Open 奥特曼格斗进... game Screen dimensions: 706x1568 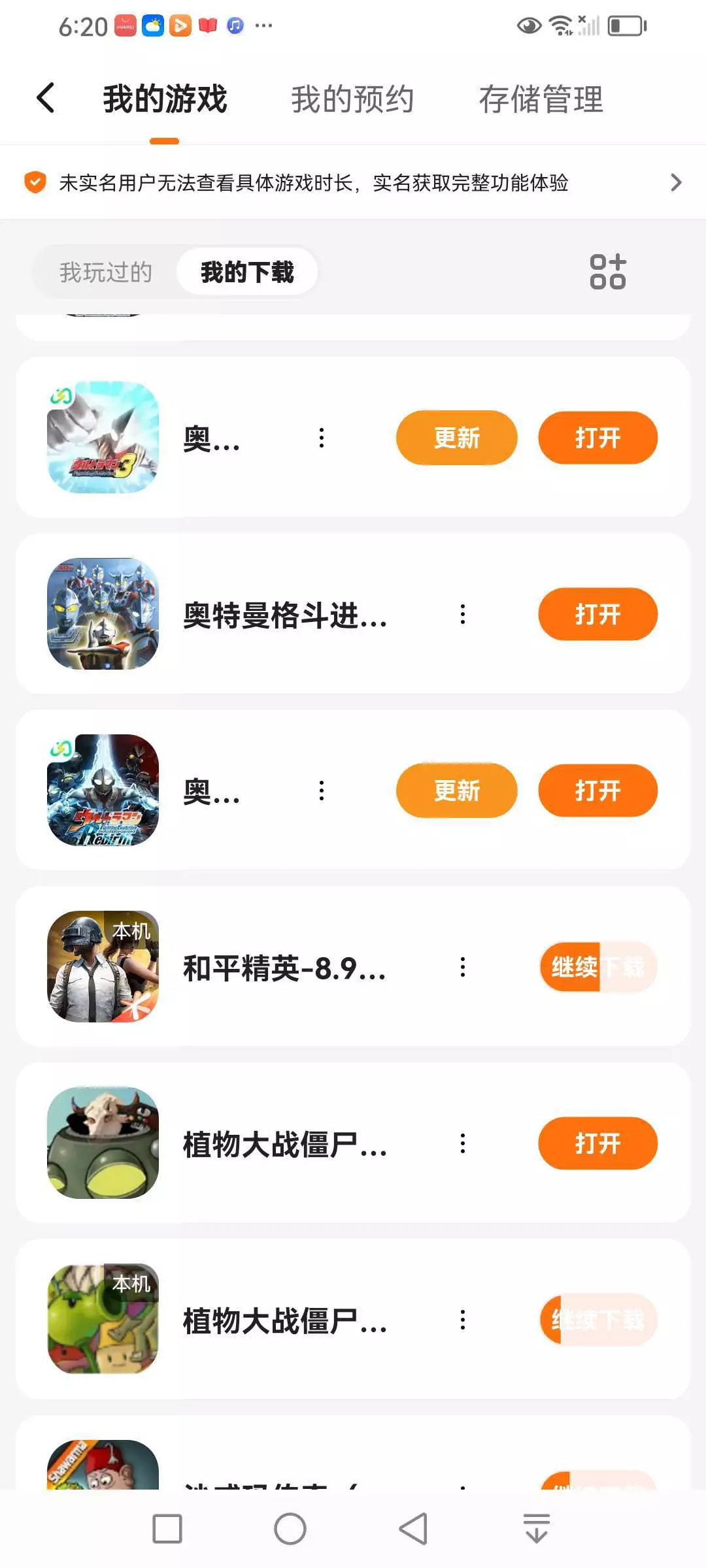coord(597,614)
